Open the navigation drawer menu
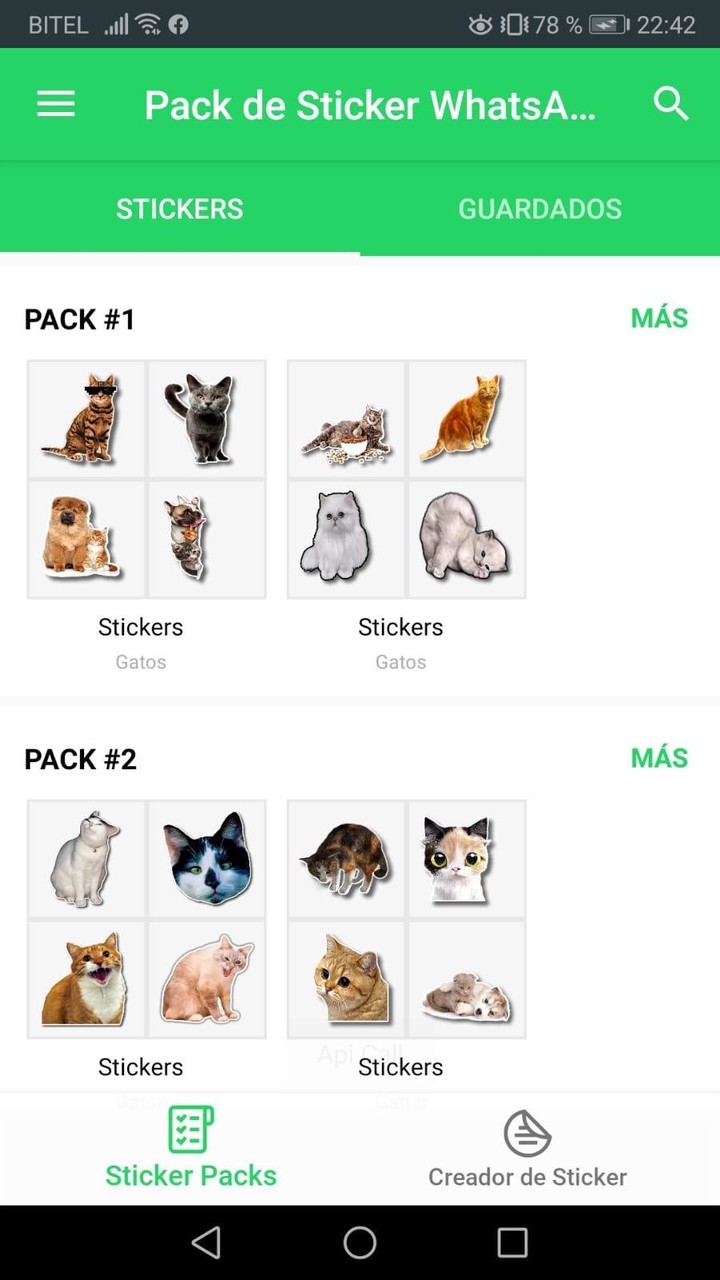720x1280 pixels. click(x=55, y=103)
